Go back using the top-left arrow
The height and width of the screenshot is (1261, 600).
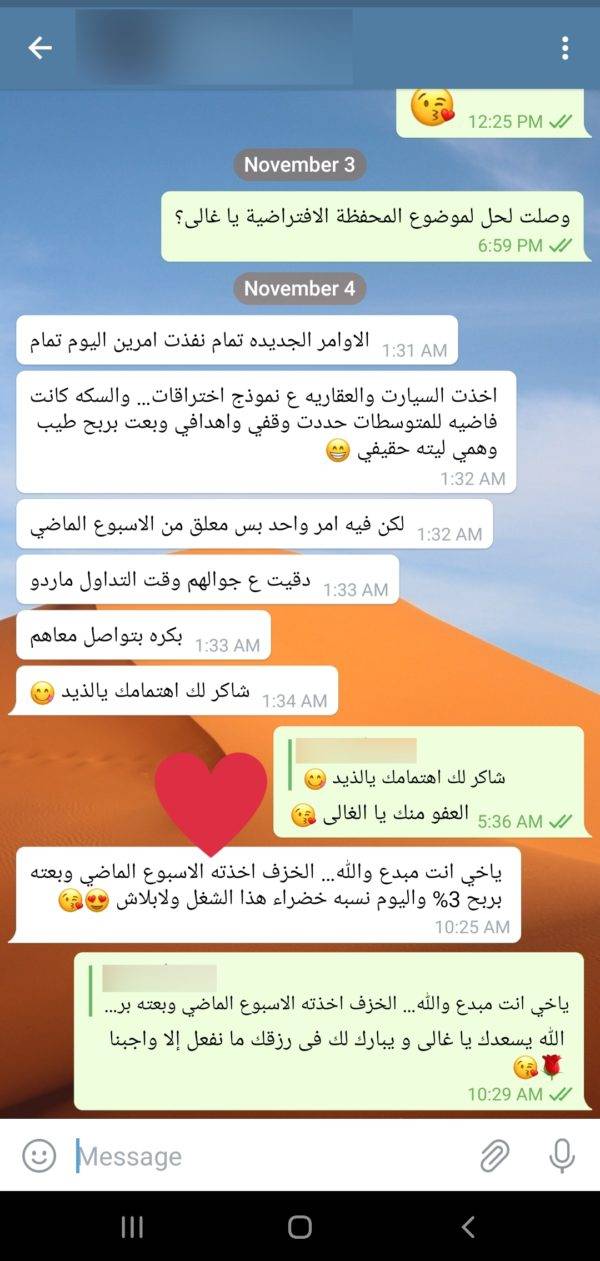(x=40, y=48)
